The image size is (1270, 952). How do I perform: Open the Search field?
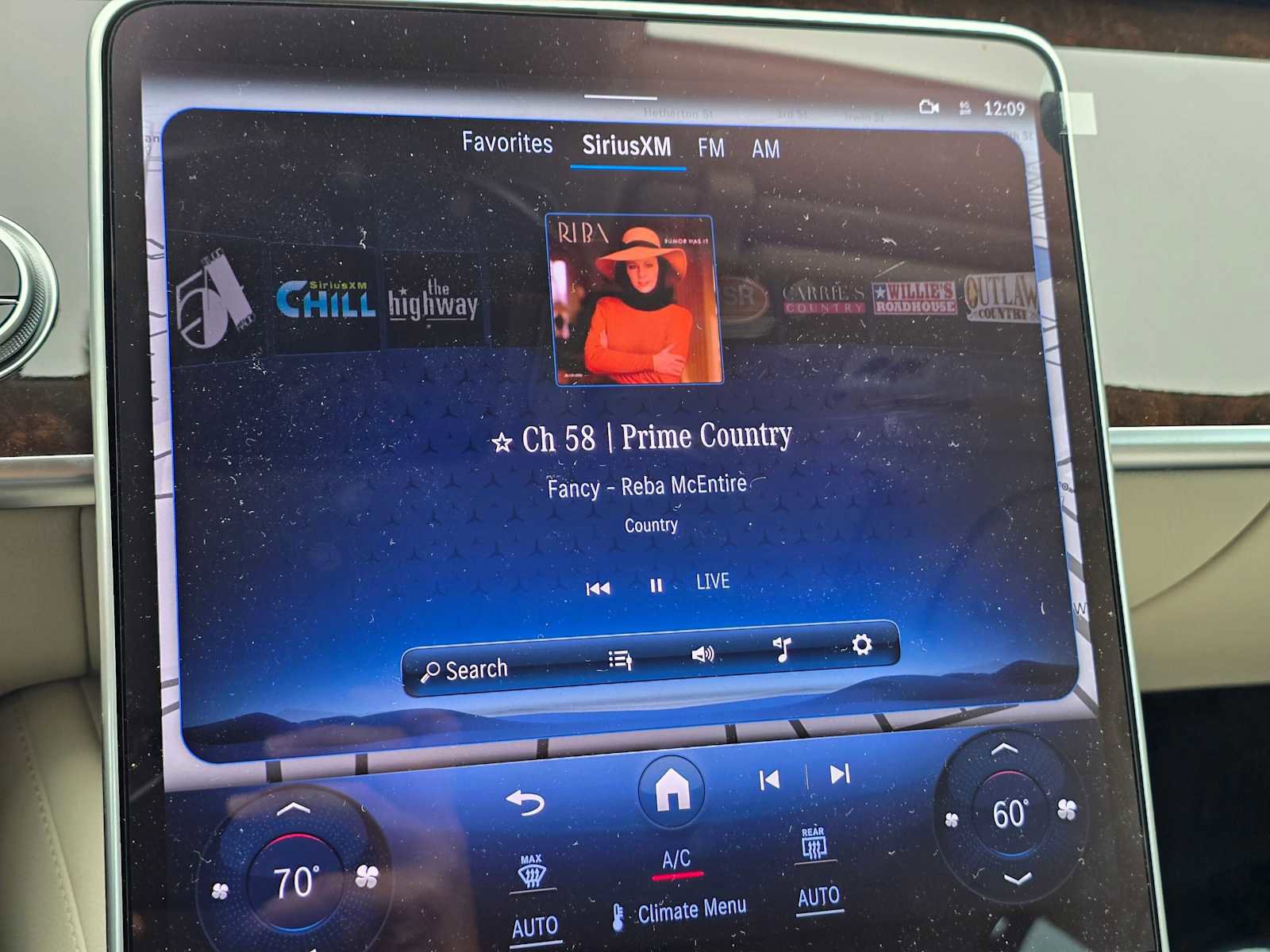(x=465, y=670)
